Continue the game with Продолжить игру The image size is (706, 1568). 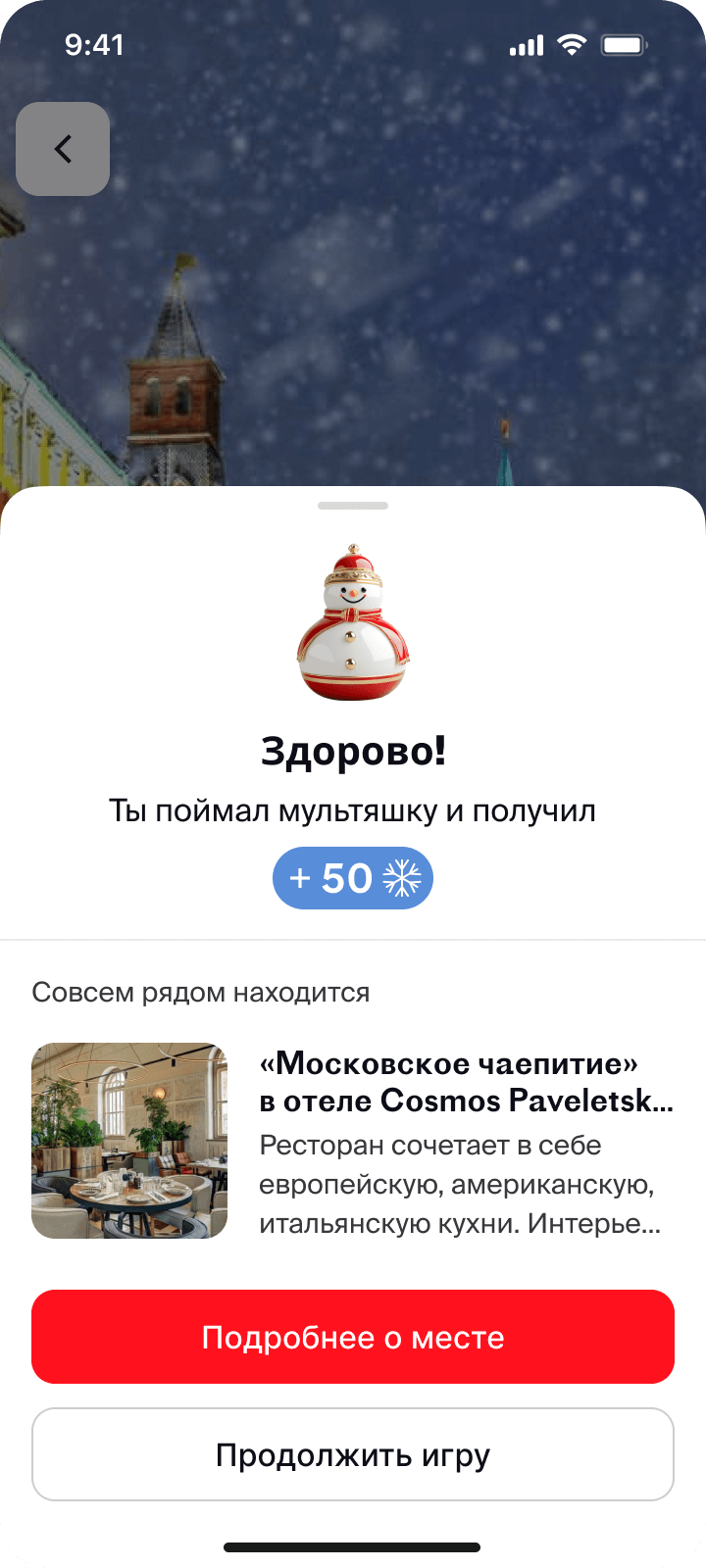point(353,1454)
